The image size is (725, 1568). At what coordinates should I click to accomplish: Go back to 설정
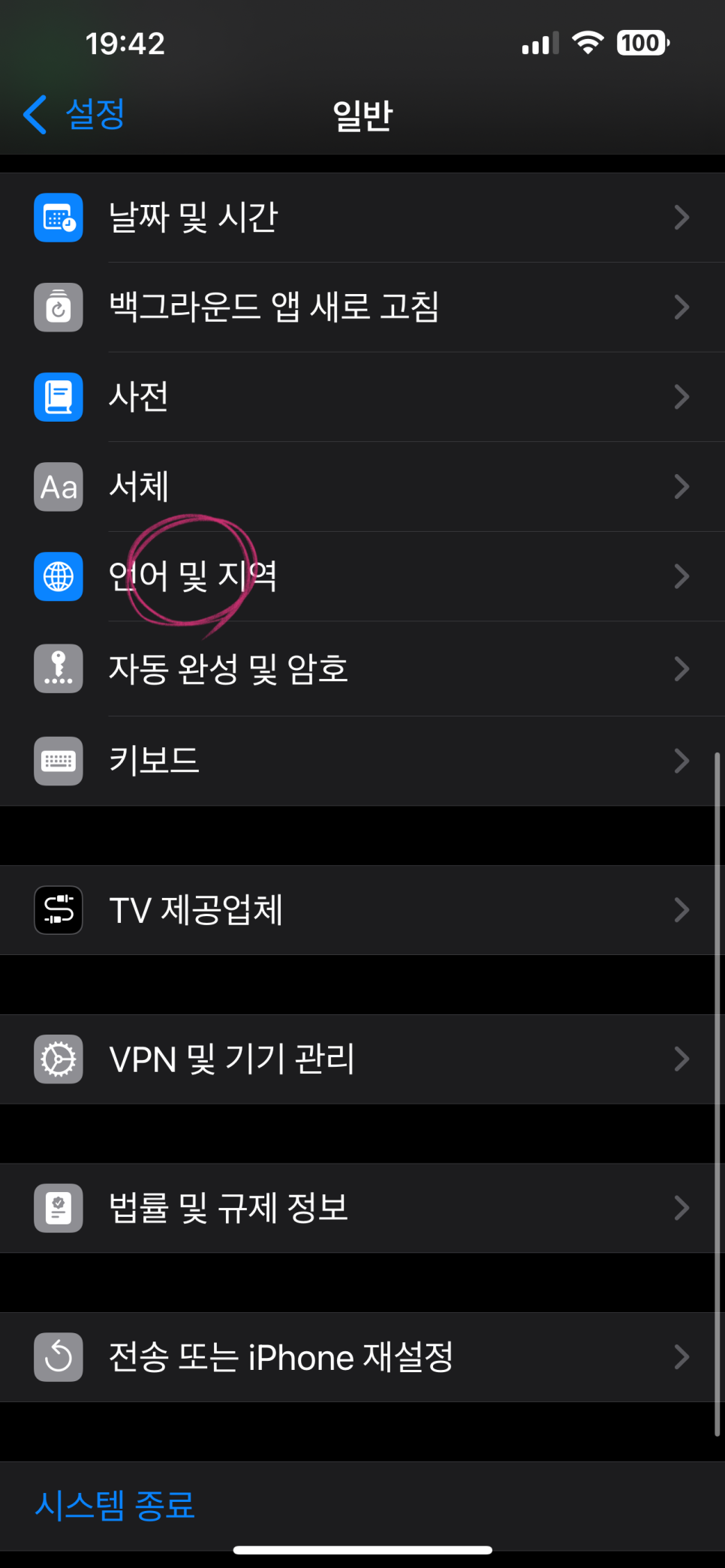[x=75, y=115]
